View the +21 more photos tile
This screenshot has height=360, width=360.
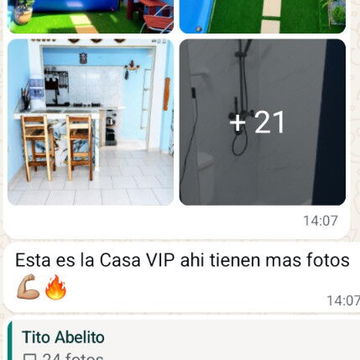pyautogui.click(x=263, y=122)
